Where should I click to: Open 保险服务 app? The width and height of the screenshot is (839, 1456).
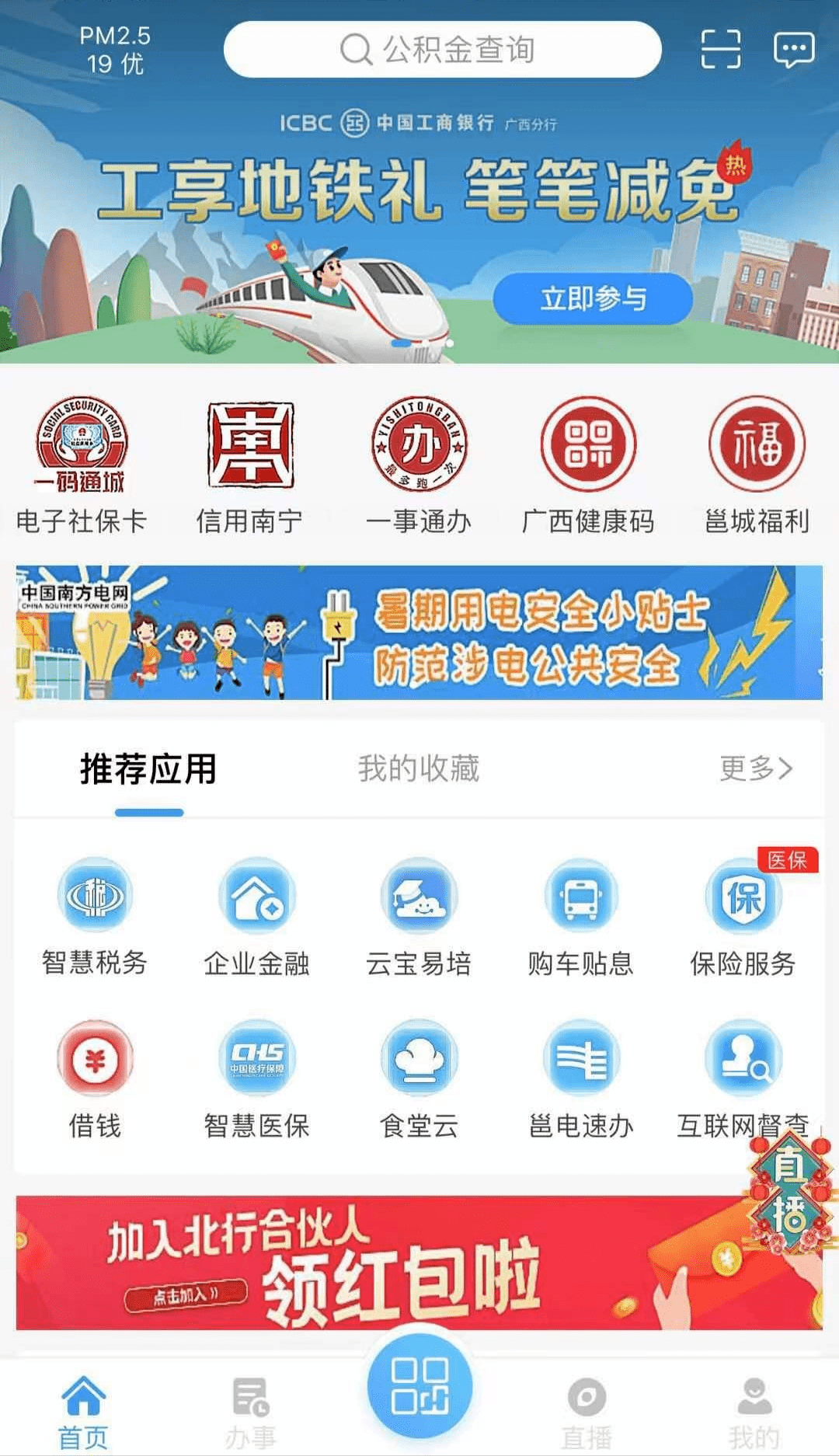[743, 918]
